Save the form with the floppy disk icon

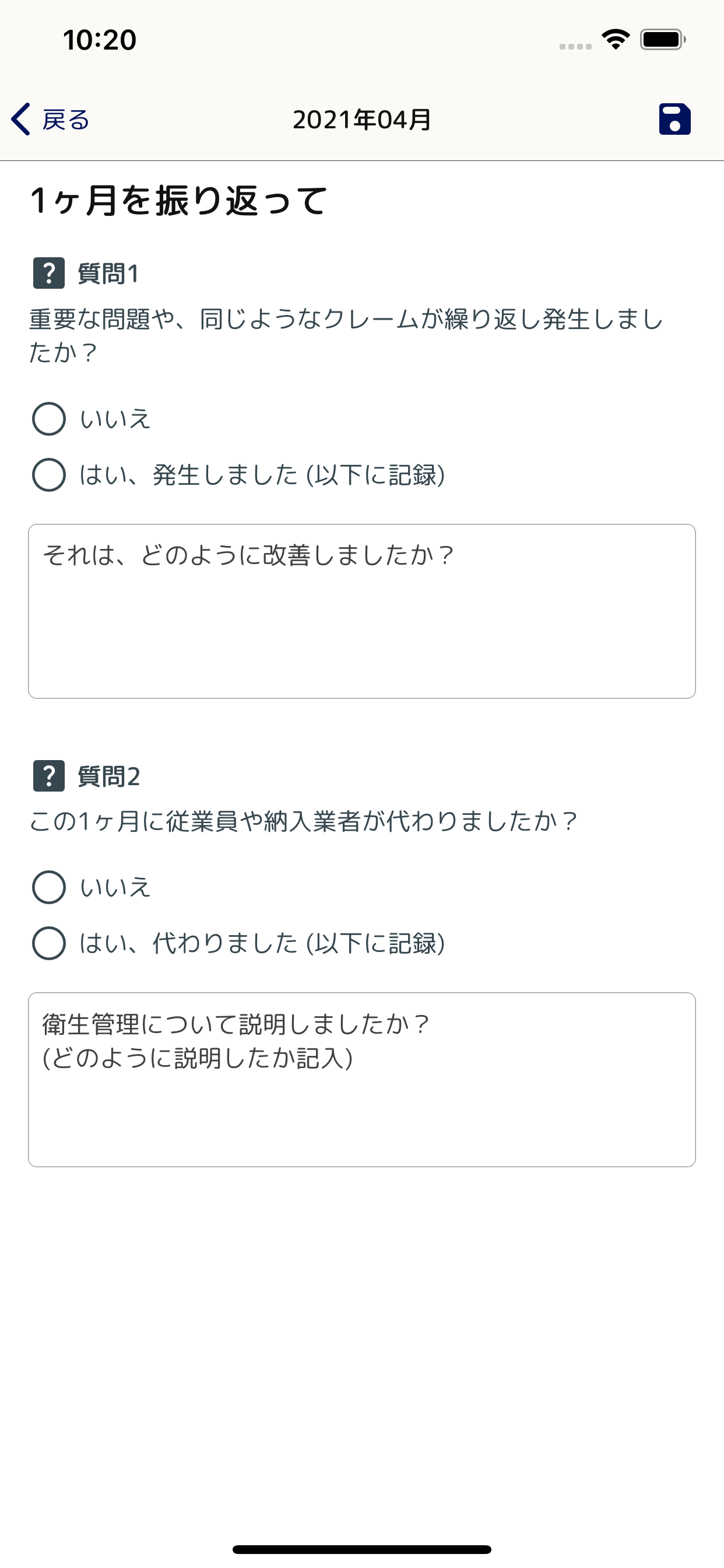[674, 118]
